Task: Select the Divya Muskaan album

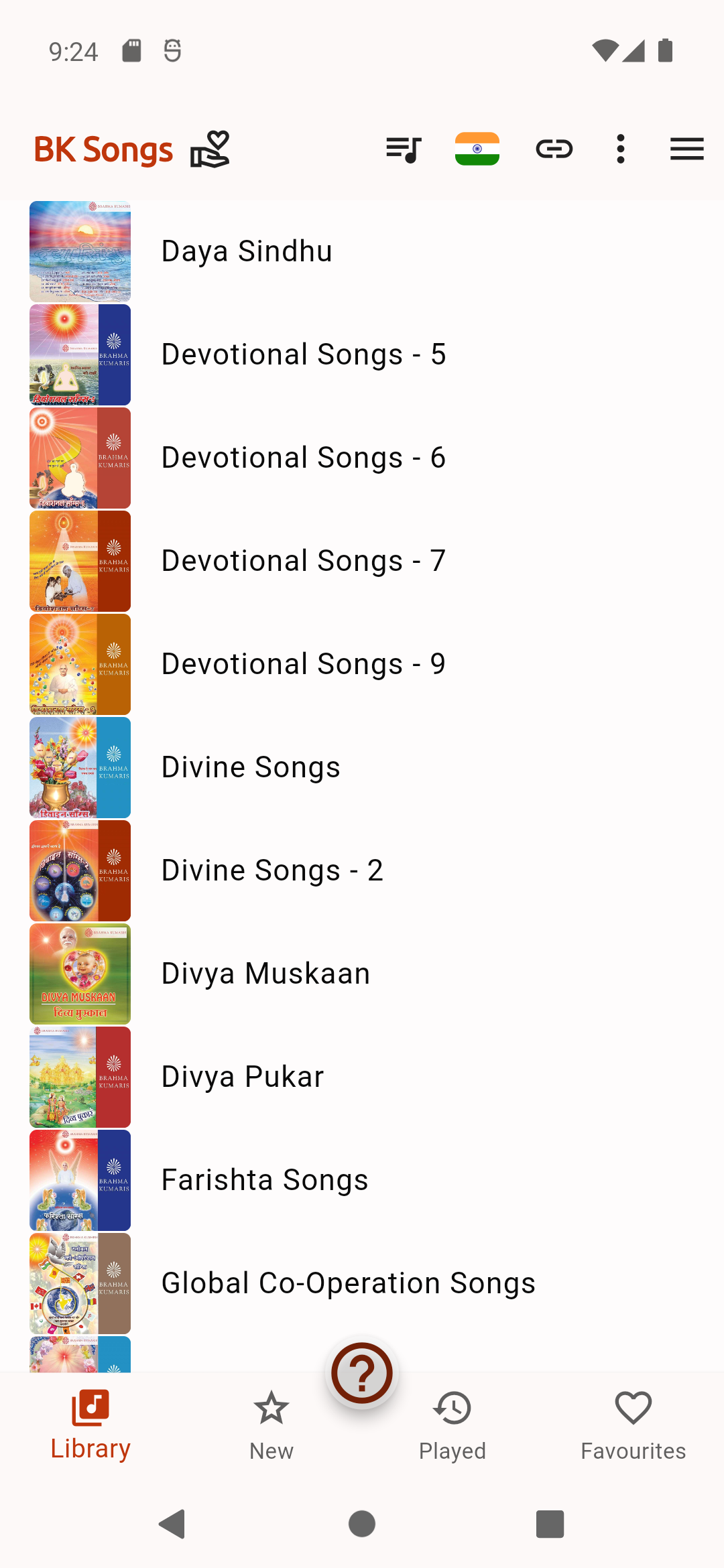Action: pos(265,974)
